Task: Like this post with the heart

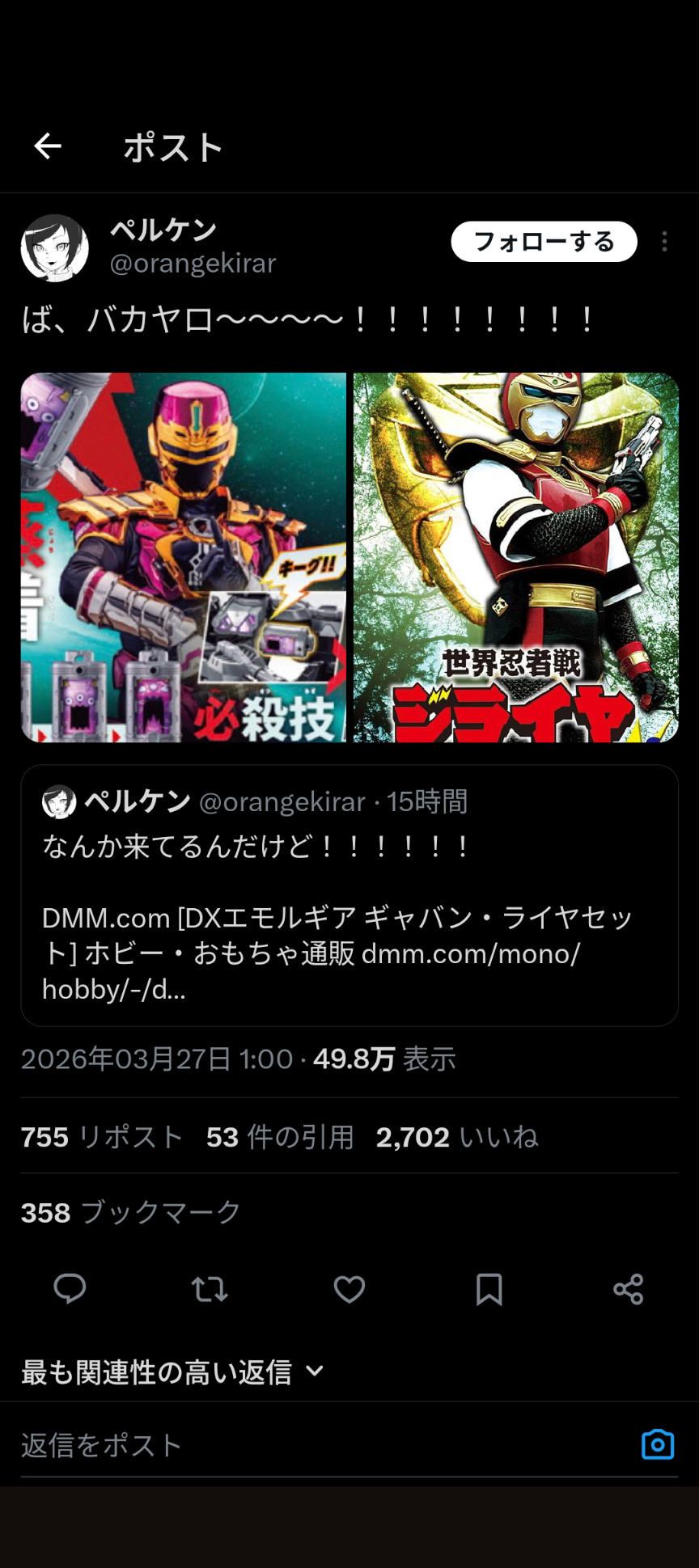Action: coord(349,1288)
